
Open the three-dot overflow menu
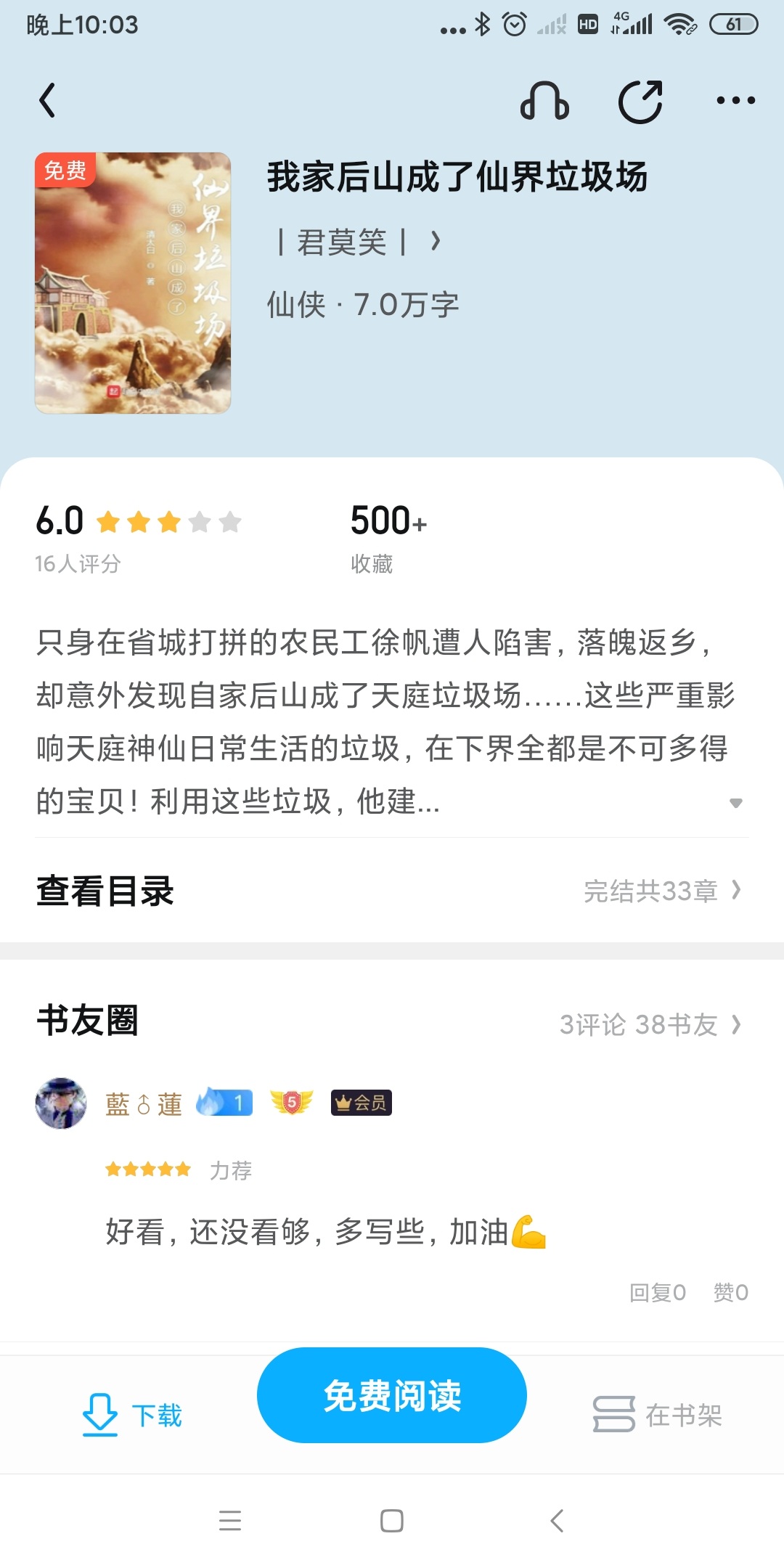735,100
